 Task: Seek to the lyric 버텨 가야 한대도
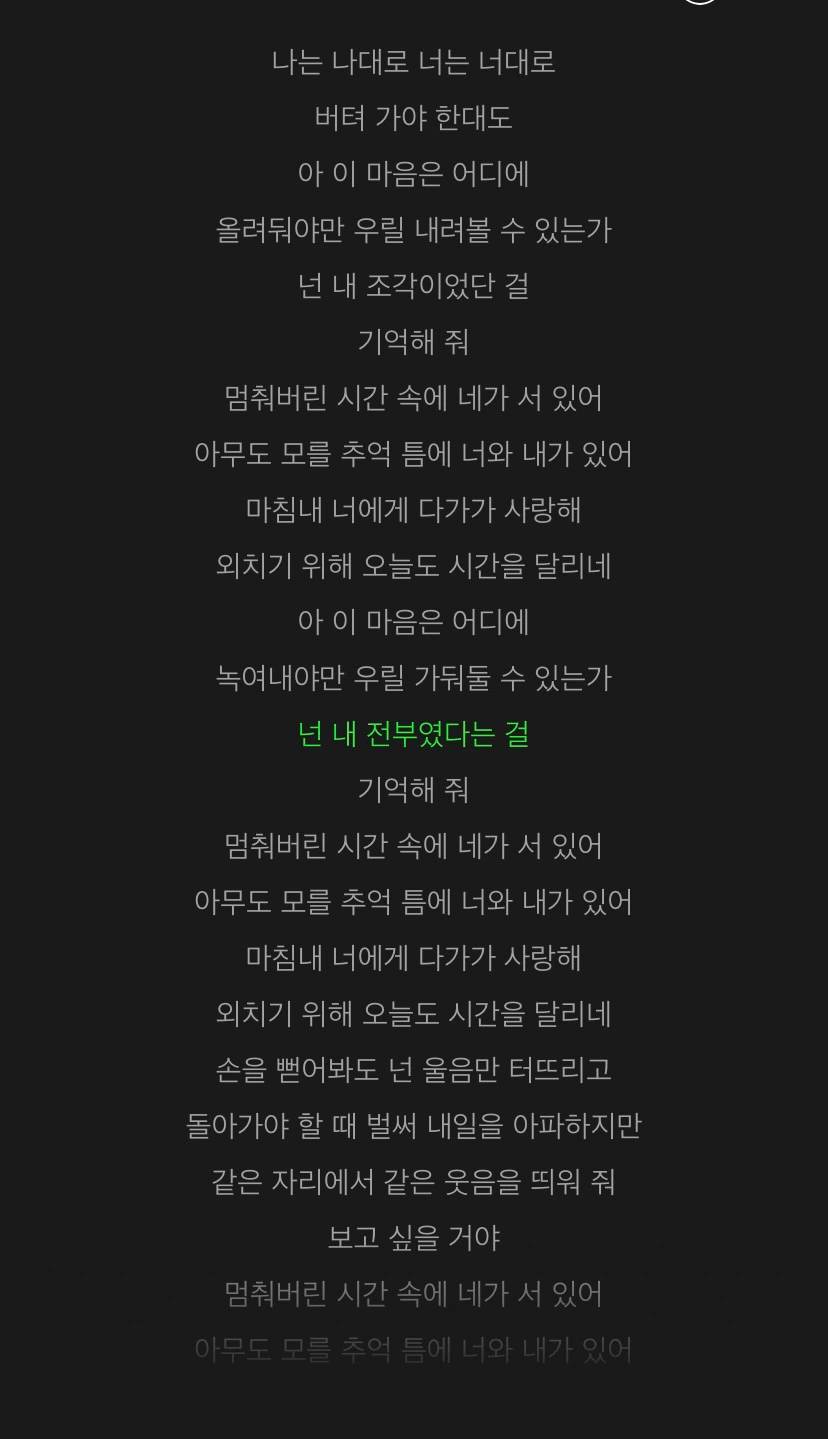tap(413, 118)
